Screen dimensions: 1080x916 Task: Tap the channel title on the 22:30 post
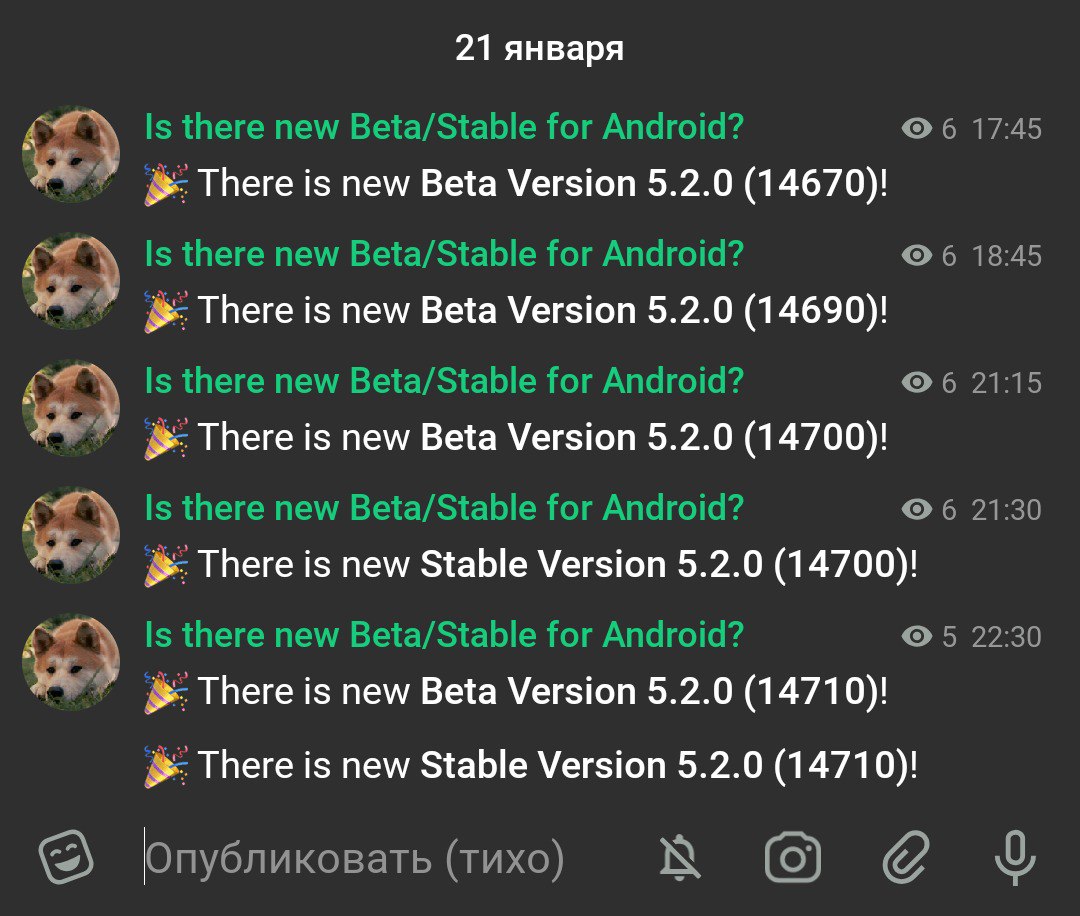[x=444, y=635]
